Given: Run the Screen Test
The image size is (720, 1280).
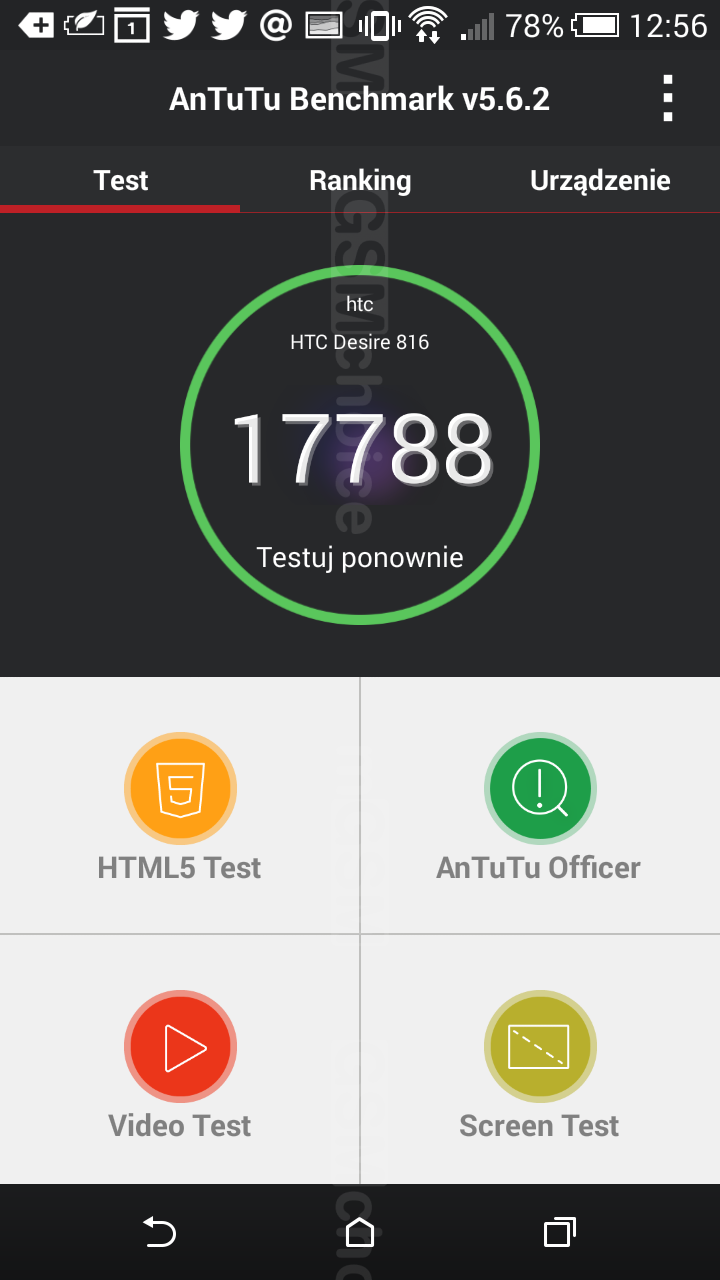Looking at the screenshot, I should click(540, 1061).
